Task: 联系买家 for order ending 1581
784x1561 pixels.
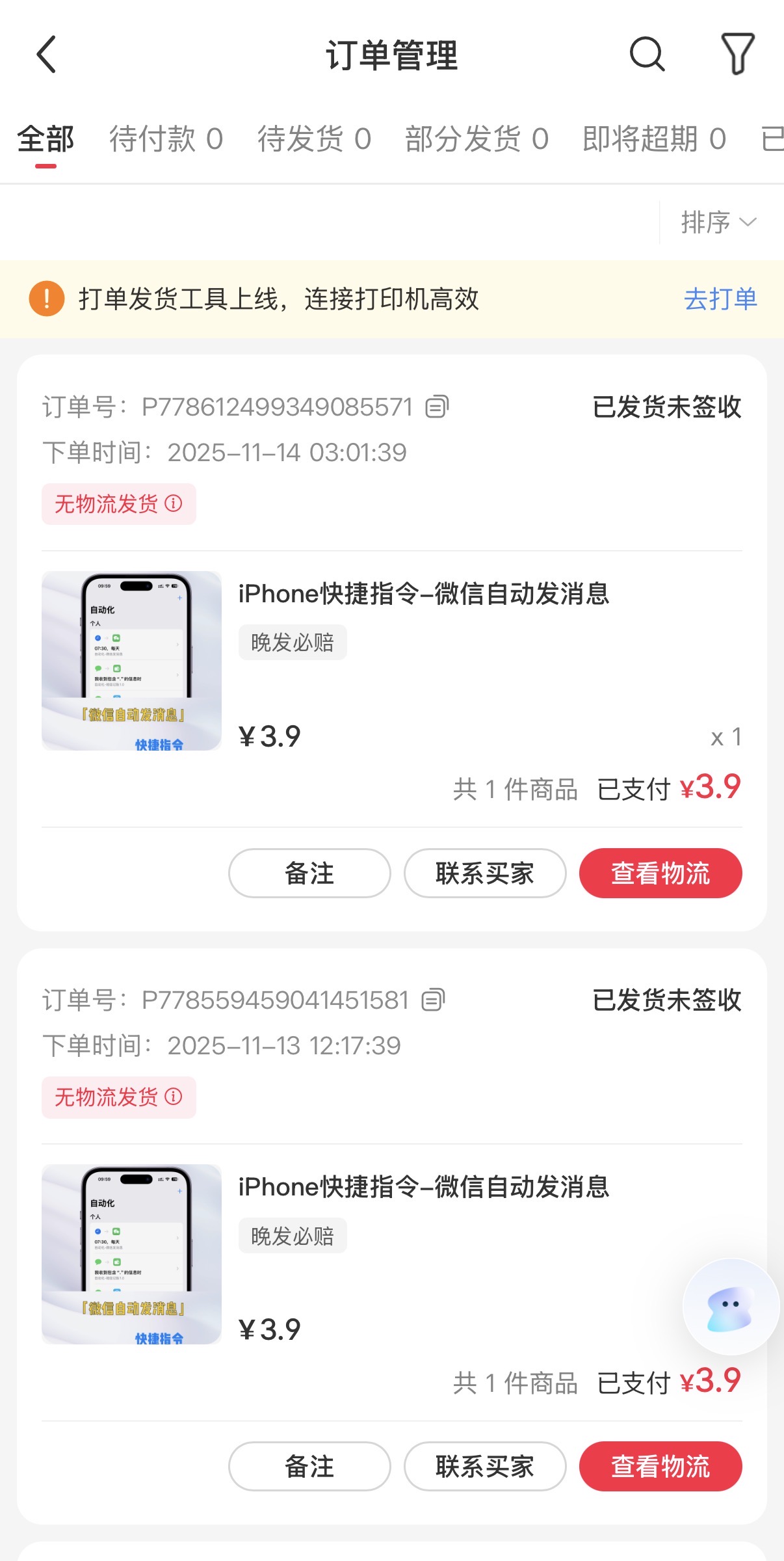Action: [x=485, y=1467]
